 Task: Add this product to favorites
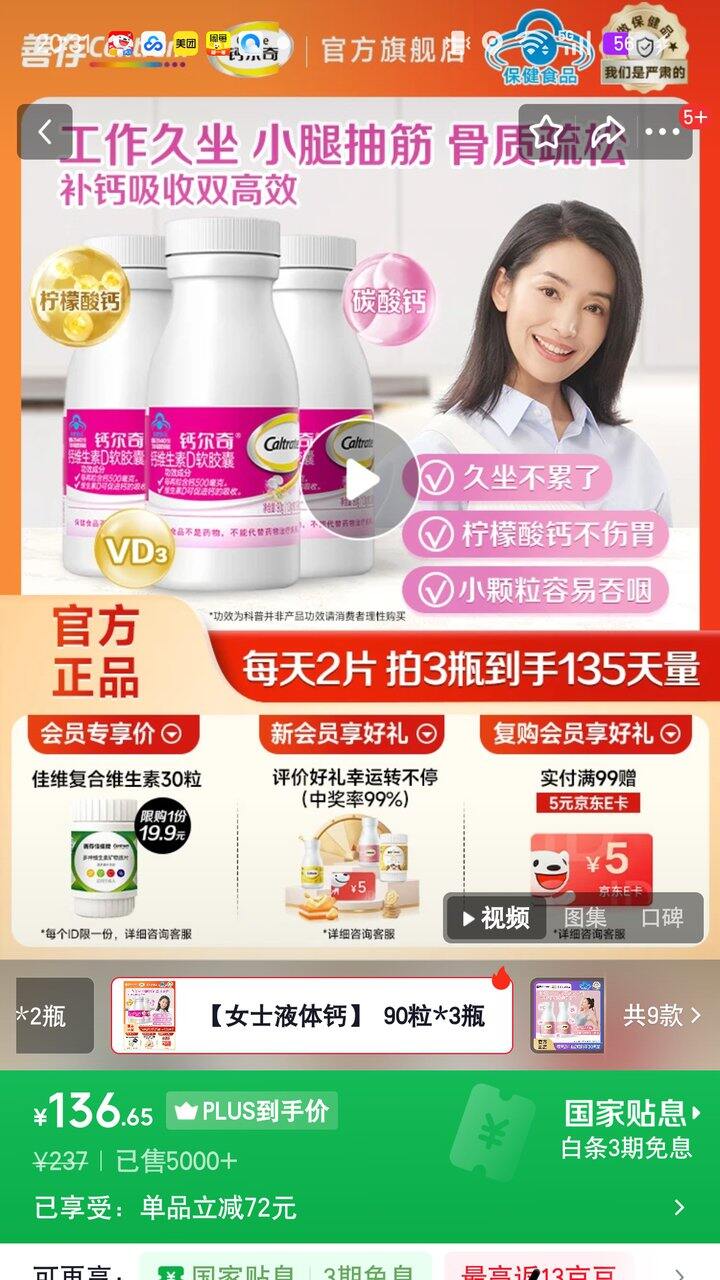546,131
